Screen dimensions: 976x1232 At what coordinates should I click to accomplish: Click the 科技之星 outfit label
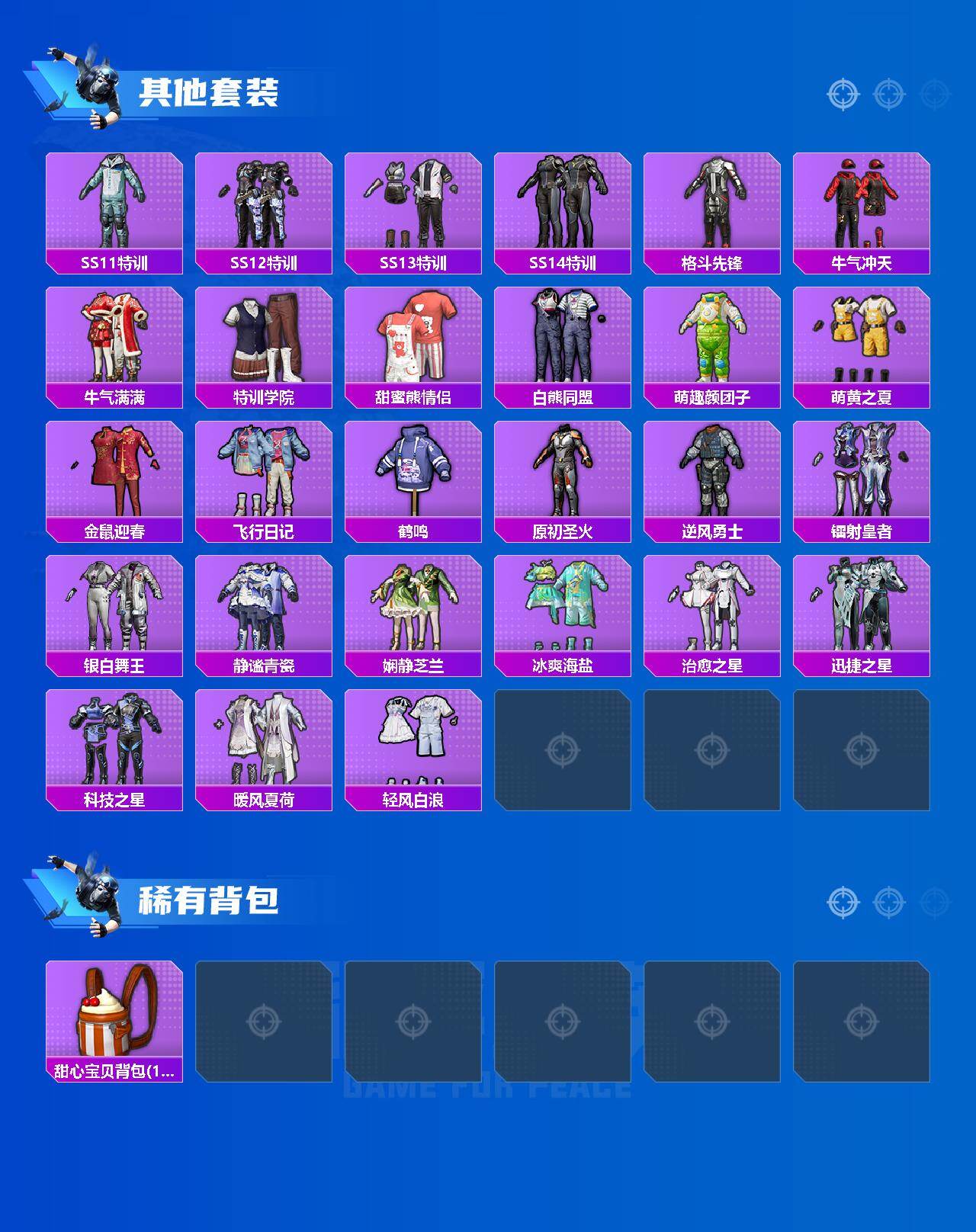coord(113,798)
